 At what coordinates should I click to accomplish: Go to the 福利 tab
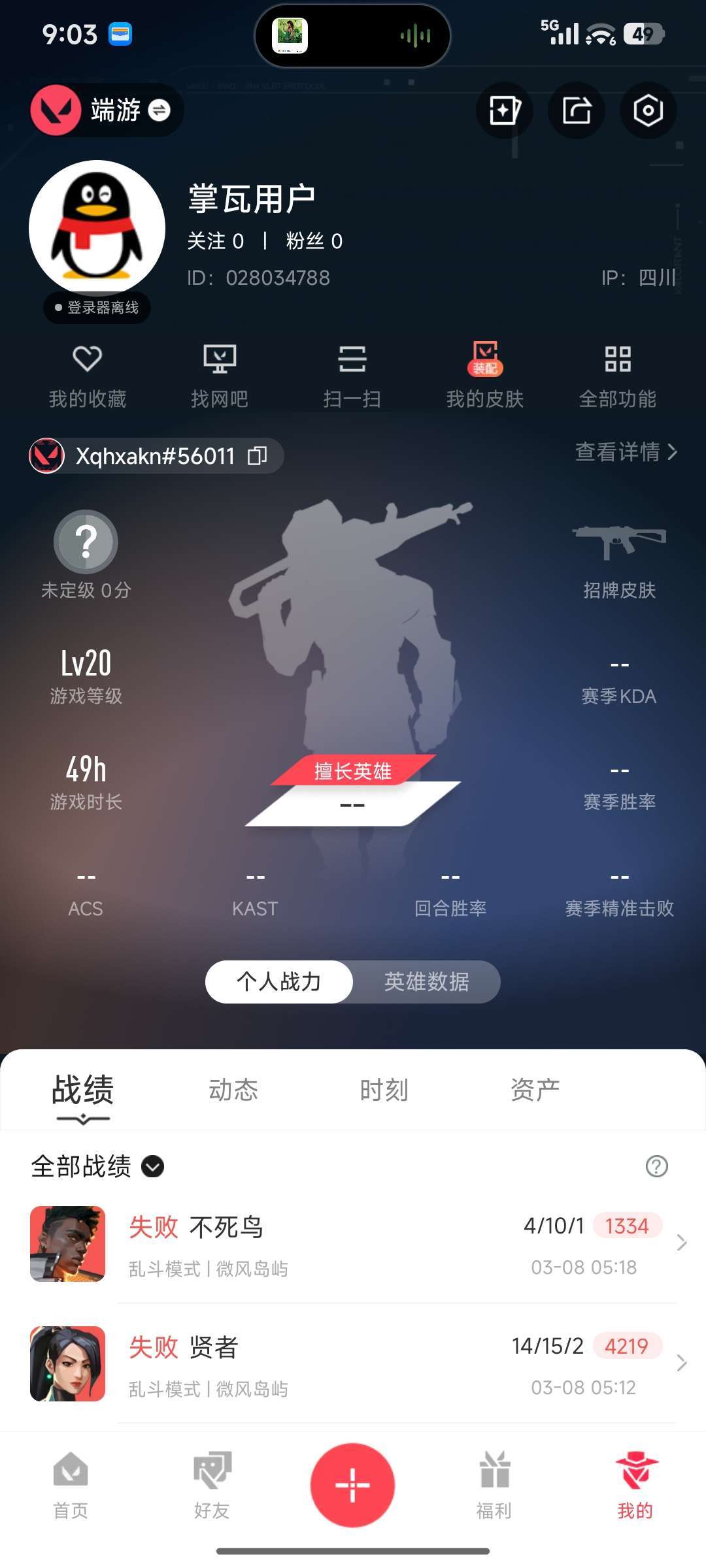(x=494, y=1486)
